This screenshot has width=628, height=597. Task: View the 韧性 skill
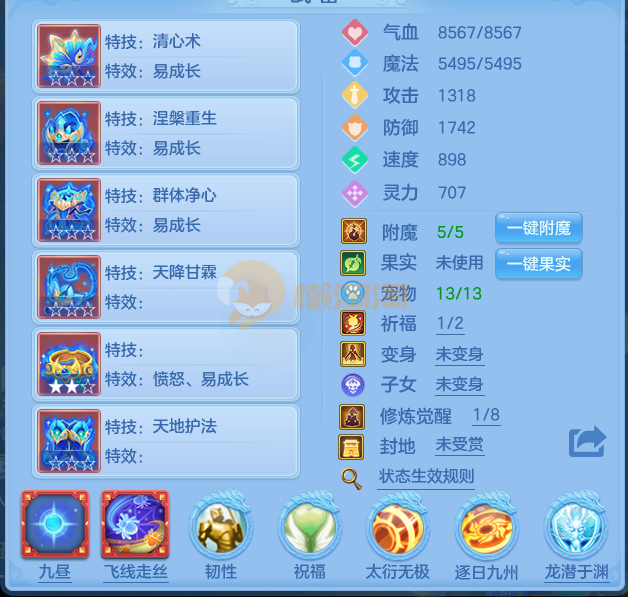[x=220, y=528]
